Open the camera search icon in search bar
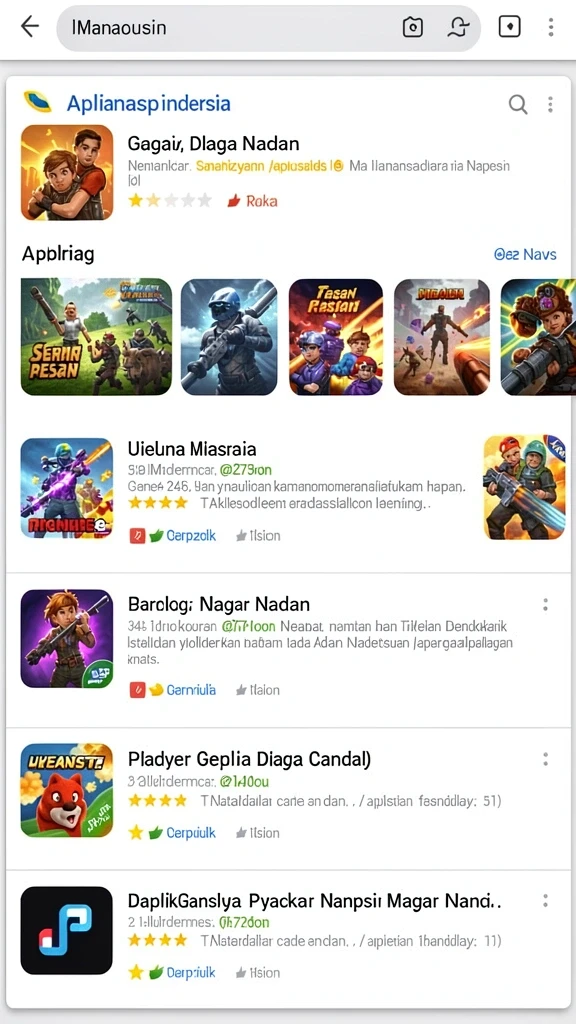 point(413,27)
